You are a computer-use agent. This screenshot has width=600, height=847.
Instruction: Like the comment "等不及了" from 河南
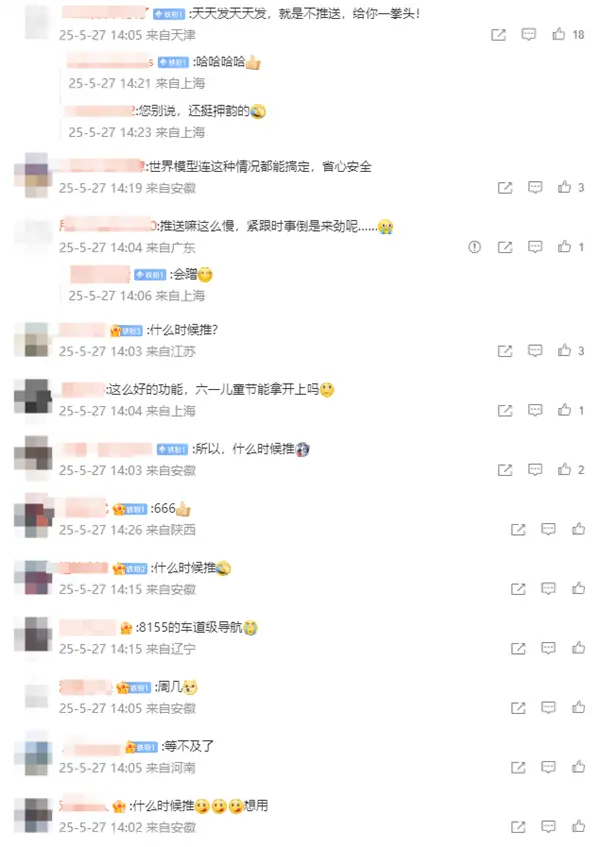(x=578, y=767)
